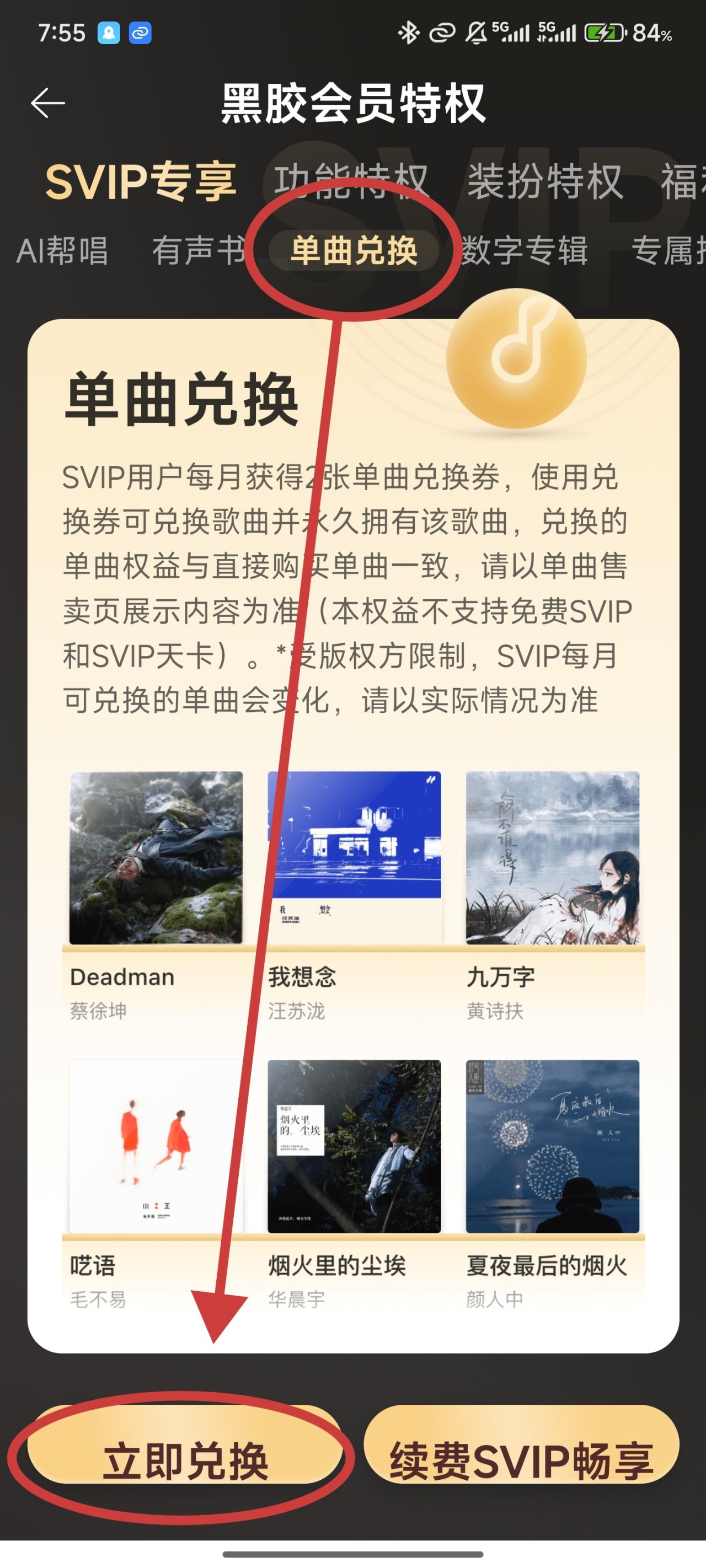Tap the 立即兑换 button
706x1568 pixels.
point(185,1461)
